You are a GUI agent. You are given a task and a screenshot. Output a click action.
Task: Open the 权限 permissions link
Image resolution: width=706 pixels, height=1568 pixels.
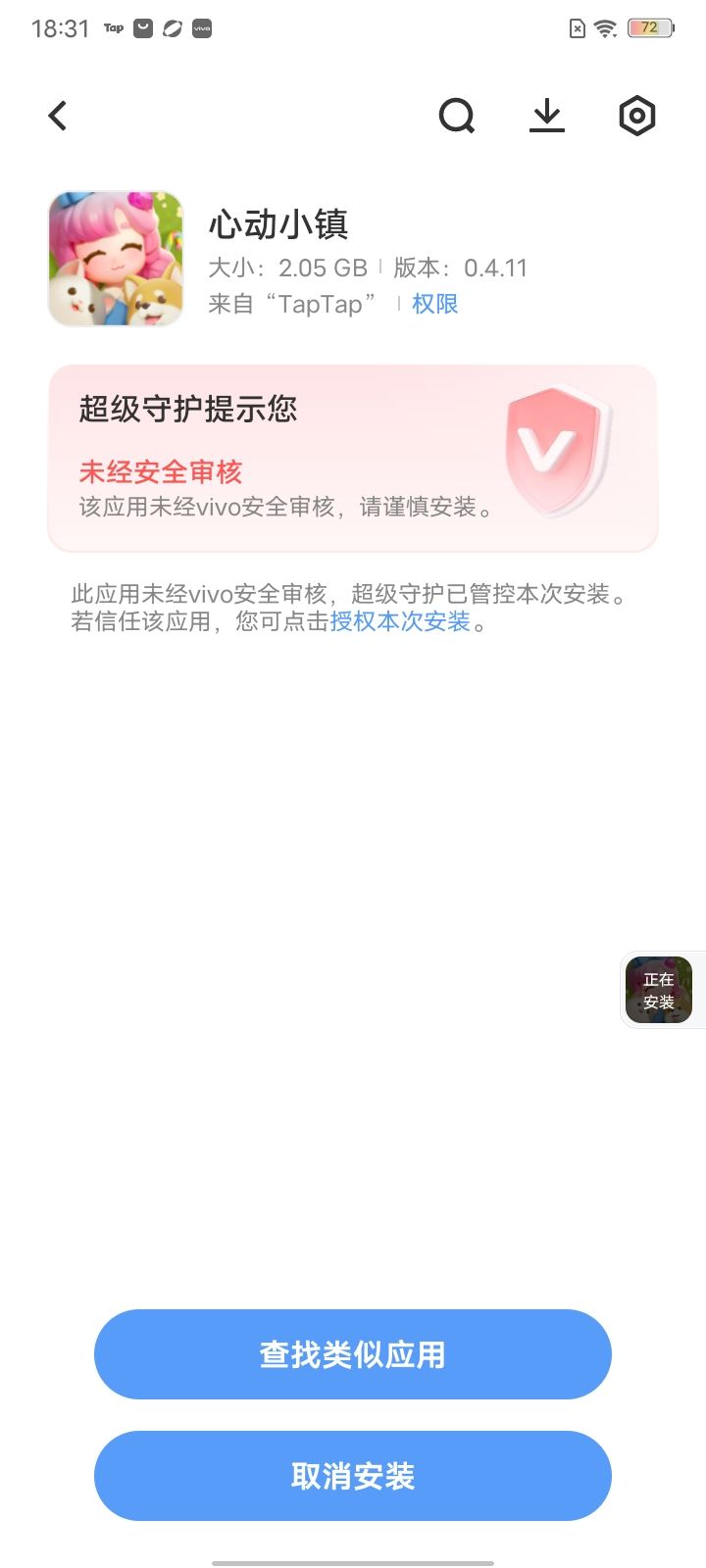tap(434, 304)
